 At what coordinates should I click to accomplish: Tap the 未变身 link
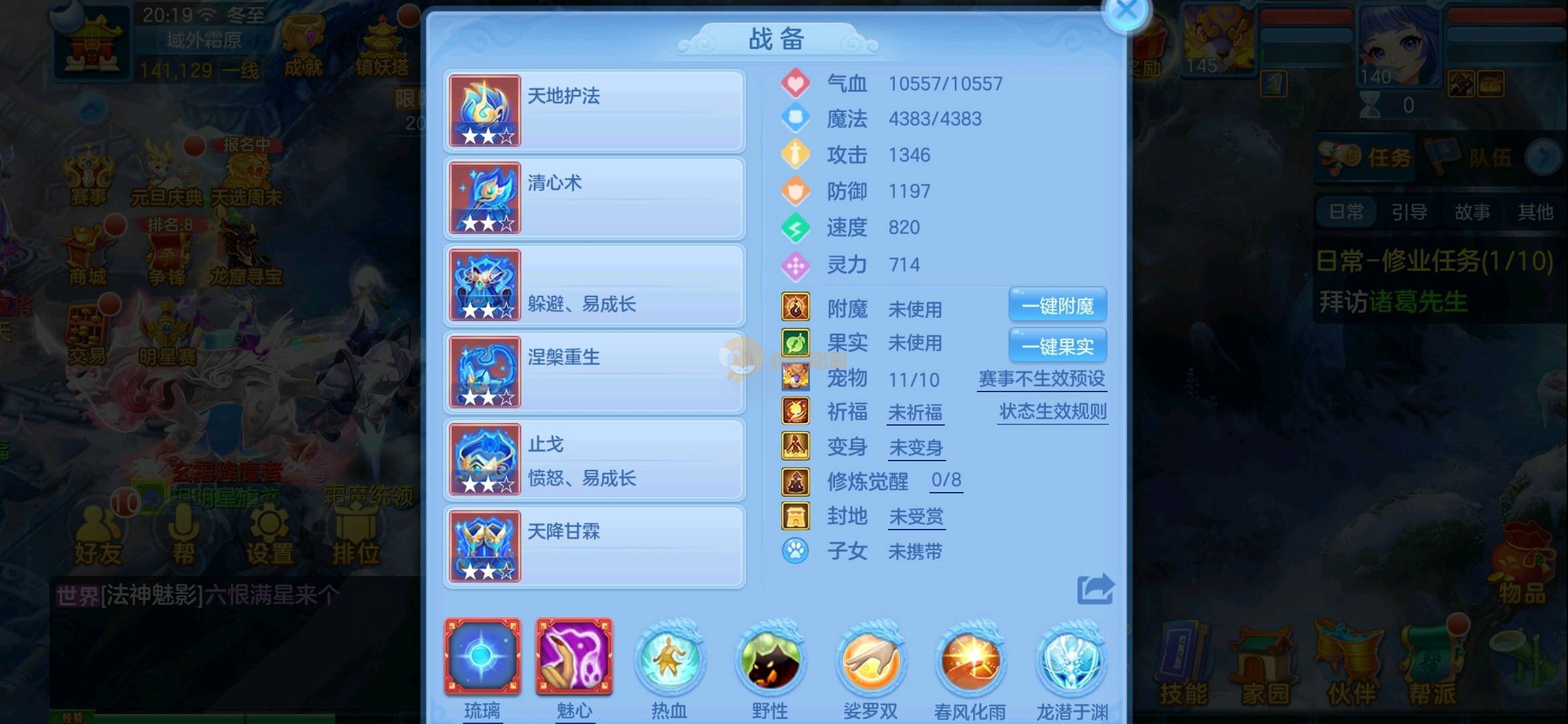(916, 448)
